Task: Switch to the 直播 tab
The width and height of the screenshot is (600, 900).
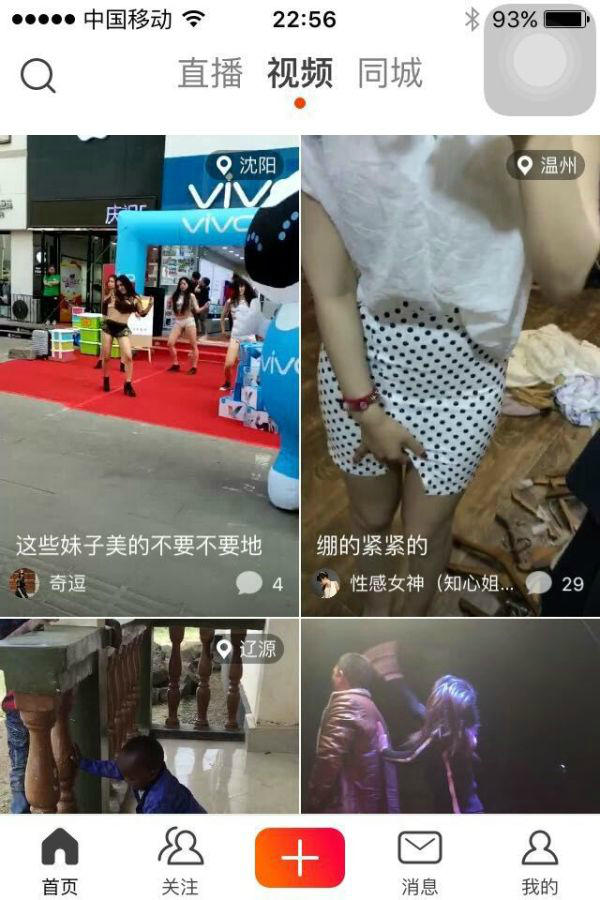Action: [210, 74]
